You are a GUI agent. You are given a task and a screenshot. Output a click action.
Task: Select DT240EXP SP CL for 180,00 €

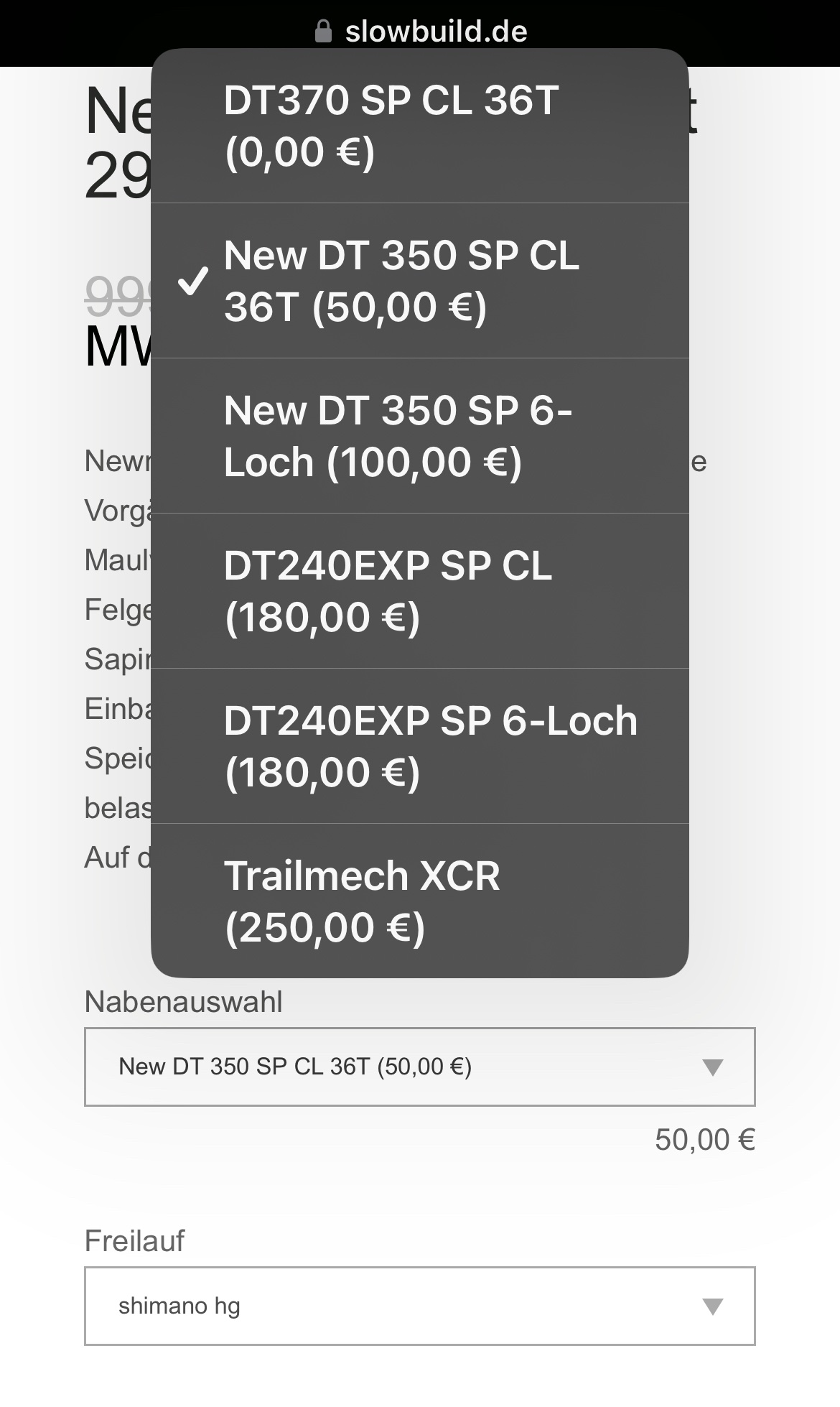[419, 591]
